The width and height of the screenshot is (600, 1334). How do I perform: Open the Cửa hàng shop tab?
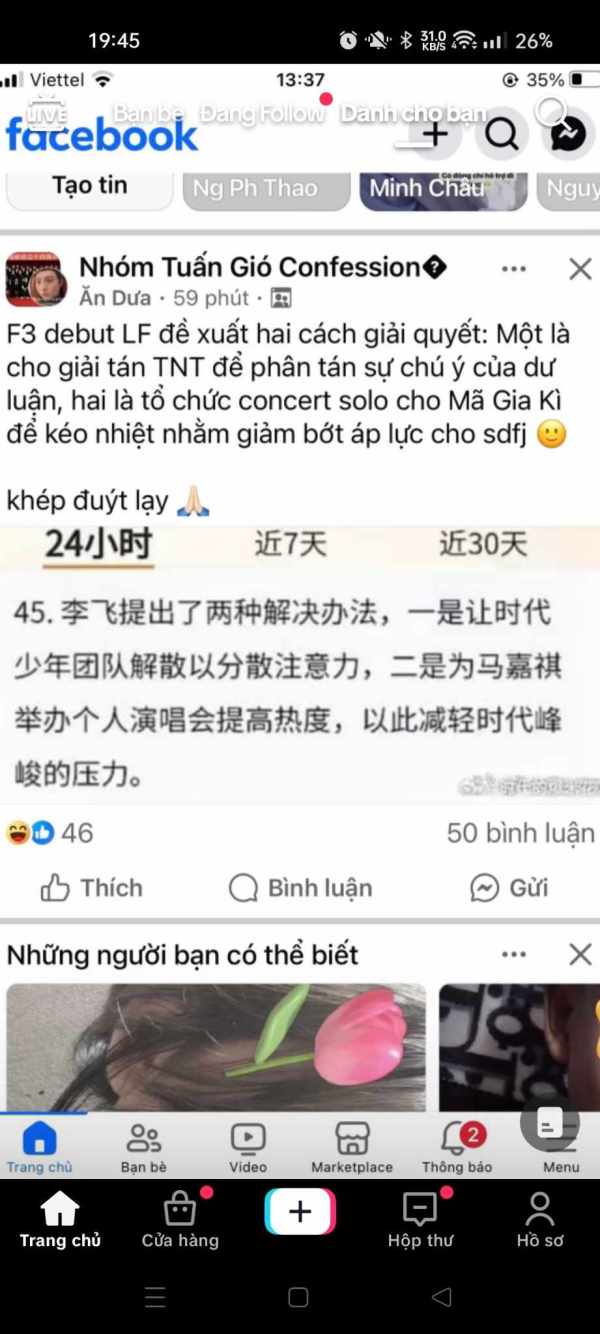coord(180,1220)
